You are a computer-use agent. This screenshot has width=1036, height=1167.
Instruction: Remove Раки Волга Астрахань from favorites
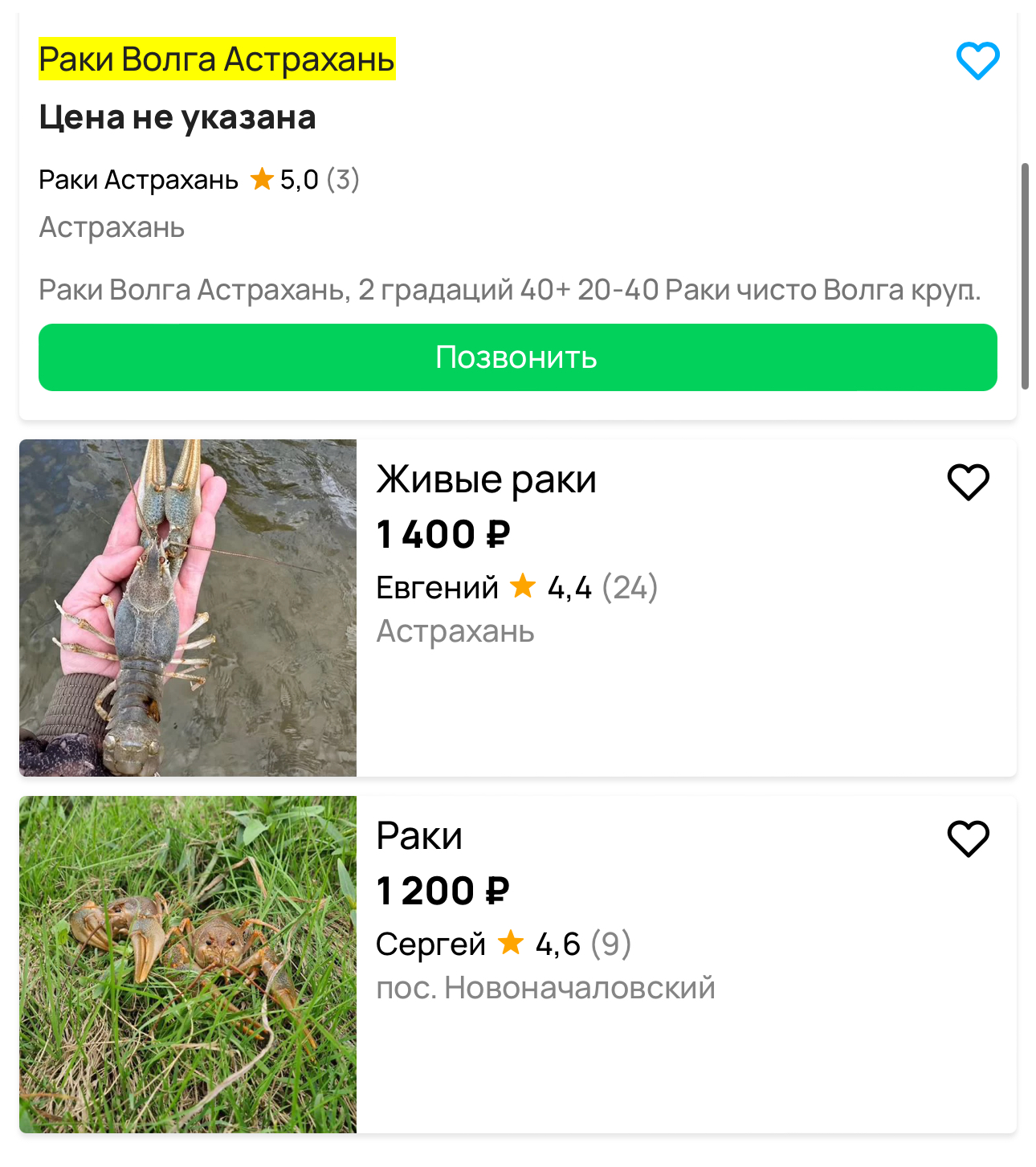click(977, 61)
